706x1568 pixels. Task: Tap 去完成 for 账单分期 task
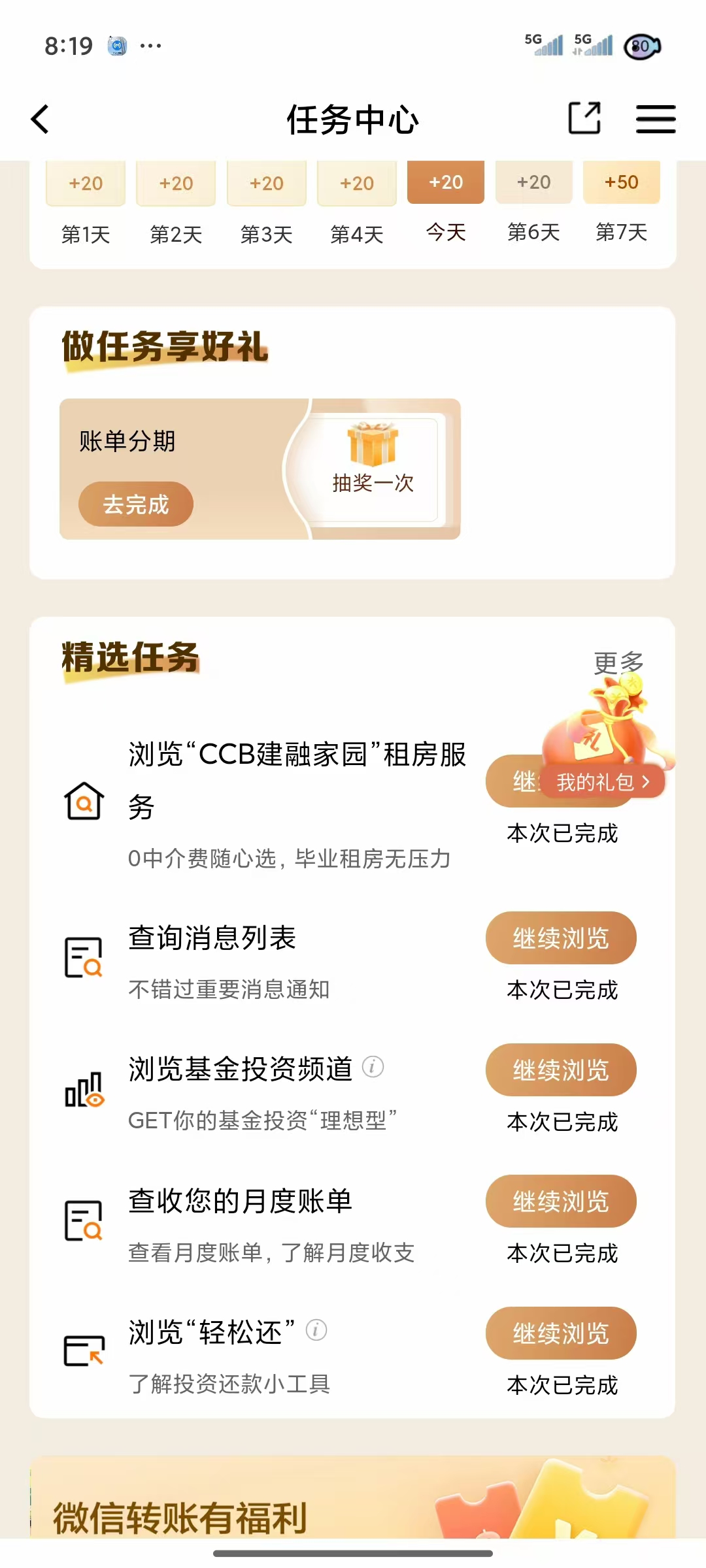click(136, 504)
